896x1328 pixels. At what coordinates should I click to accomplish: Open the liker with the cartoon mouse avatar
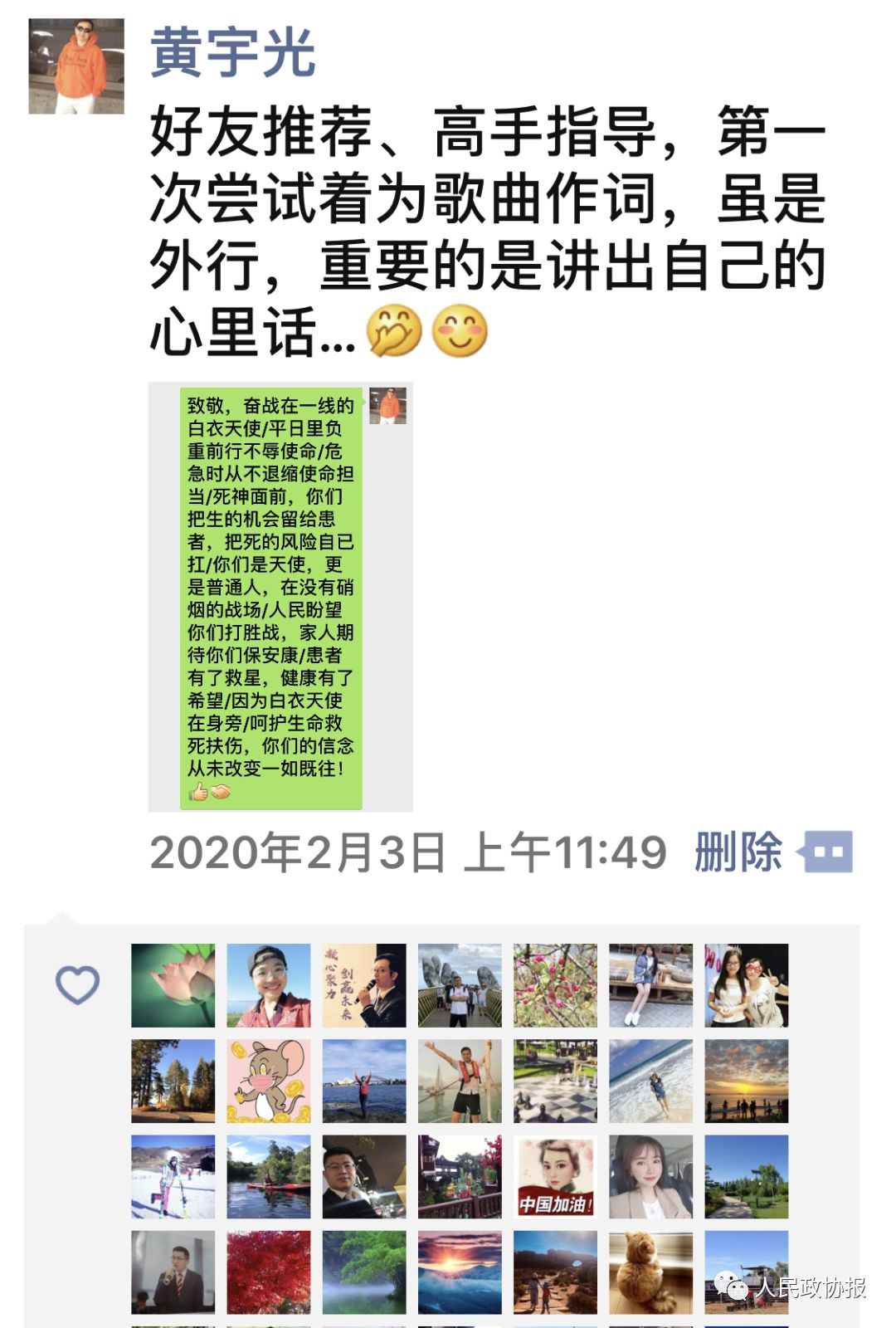point(269,1081)
